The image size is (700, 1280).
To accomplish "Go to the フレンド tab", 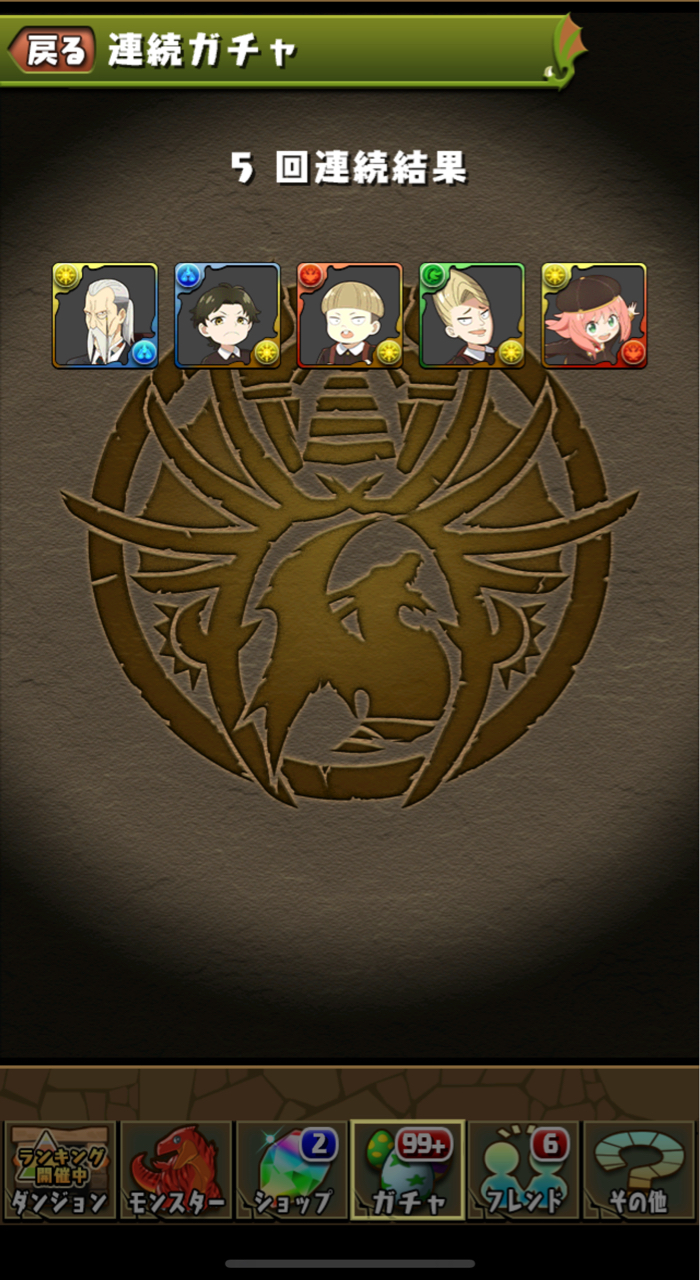I will coord(524,1170).
